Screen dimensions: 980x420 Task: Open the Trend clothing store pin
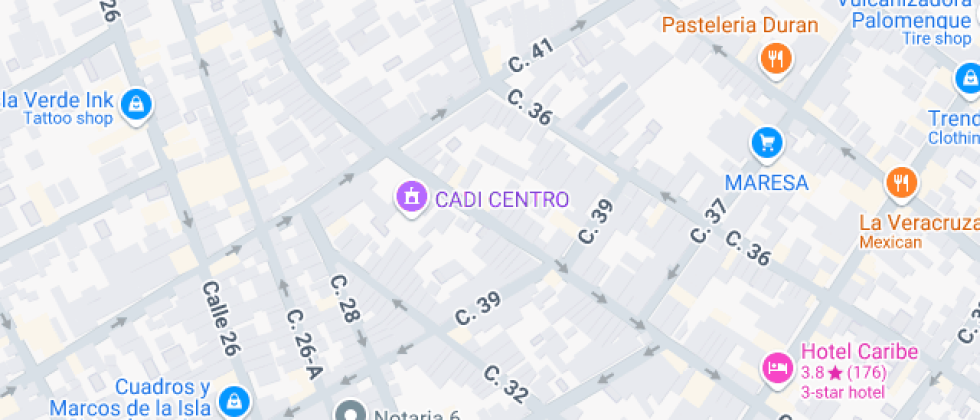click(x=968, y=78)
